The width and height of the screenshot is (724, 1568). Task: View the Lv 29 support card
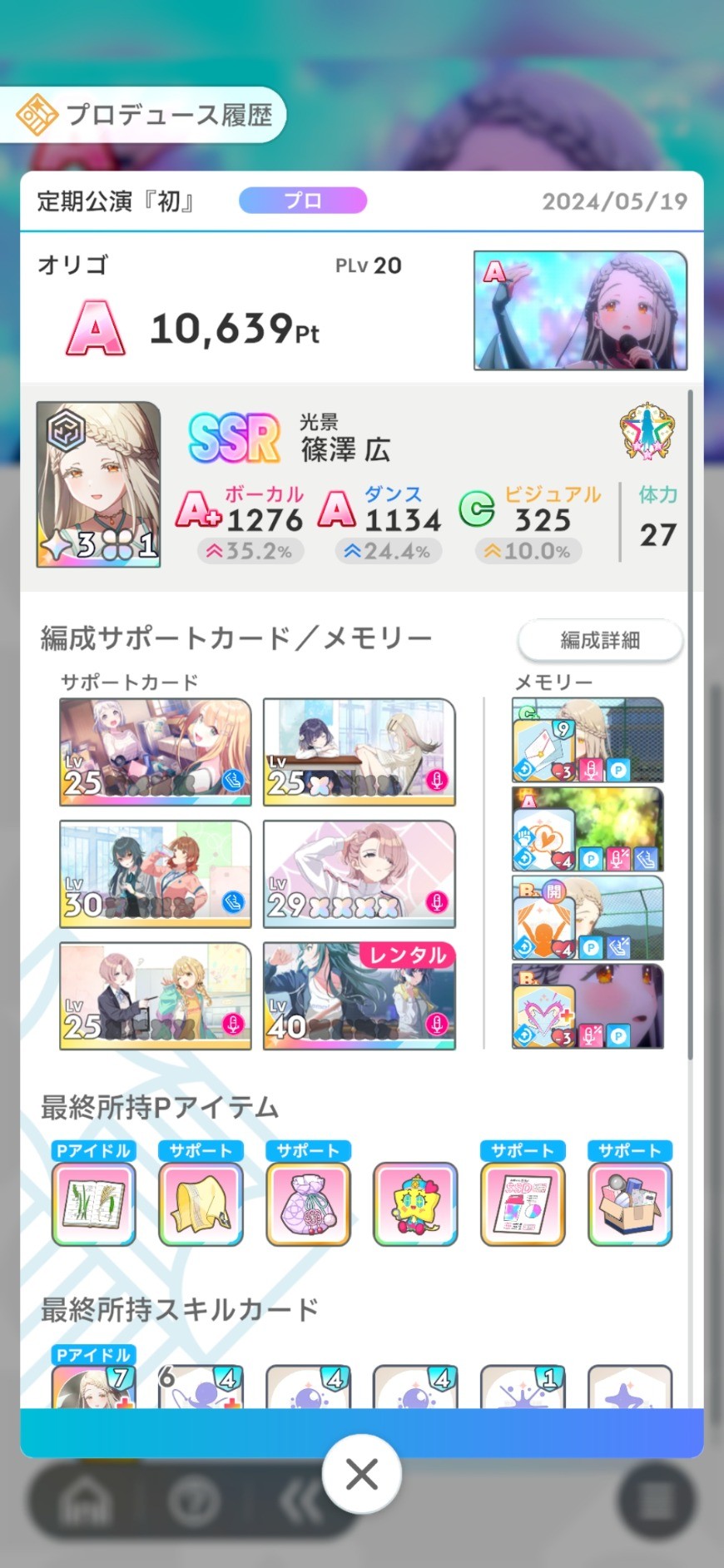[360, 875]
